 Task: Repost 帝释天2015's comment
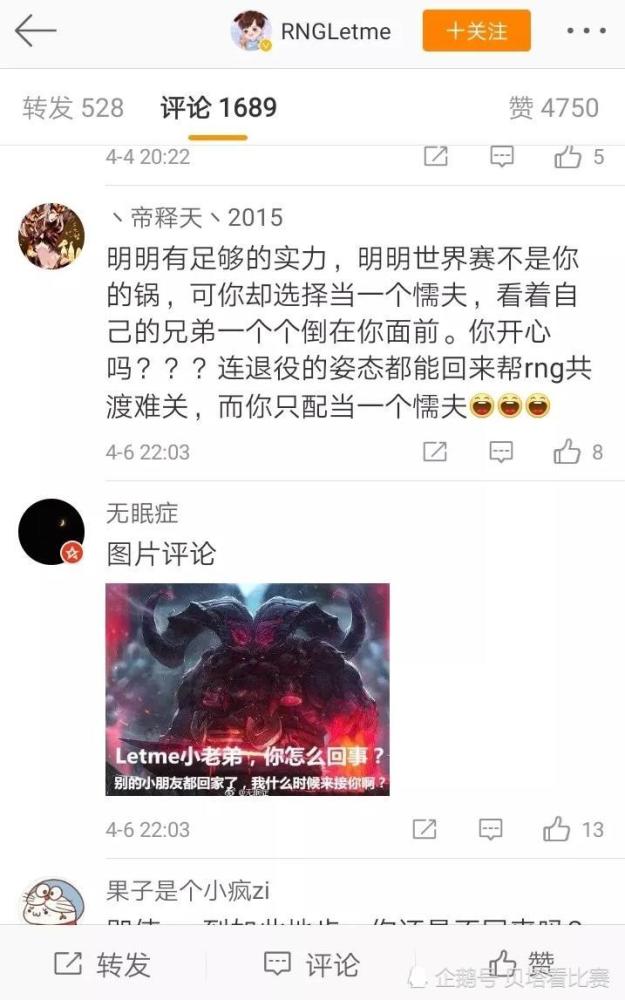point(435,452)
